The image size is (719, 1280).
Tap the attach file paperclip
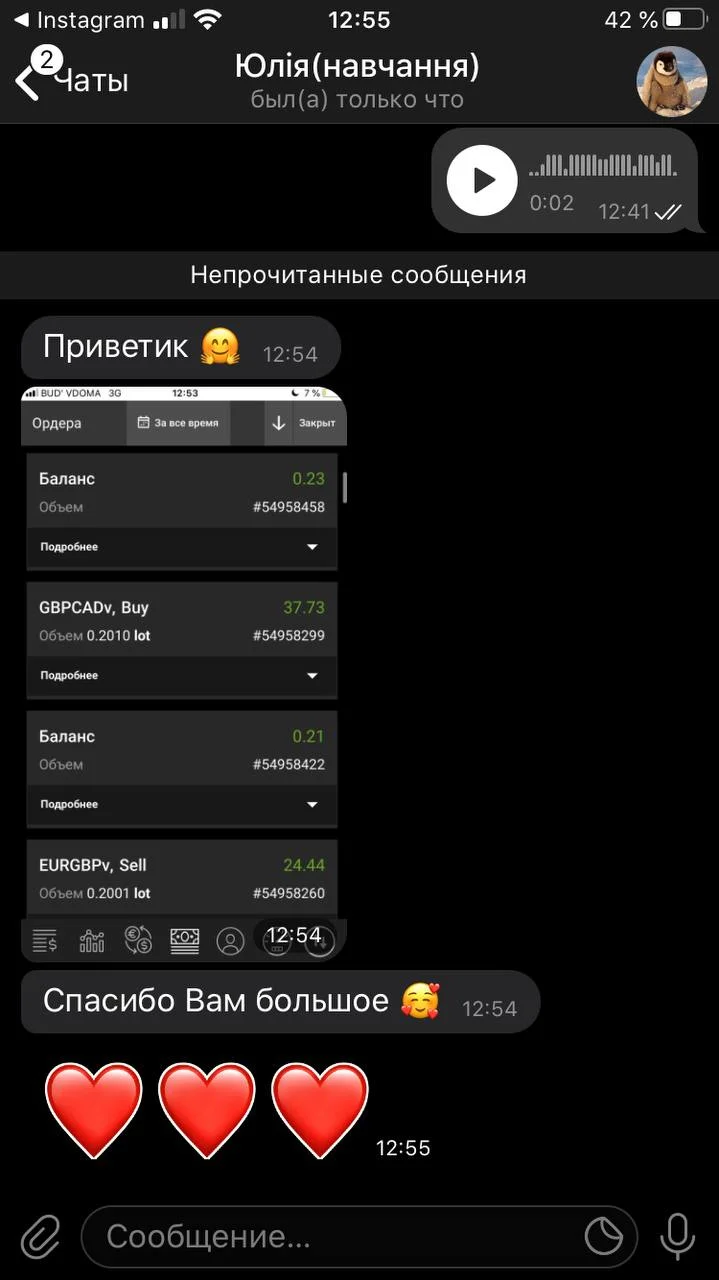click(x=40, y=1237)
